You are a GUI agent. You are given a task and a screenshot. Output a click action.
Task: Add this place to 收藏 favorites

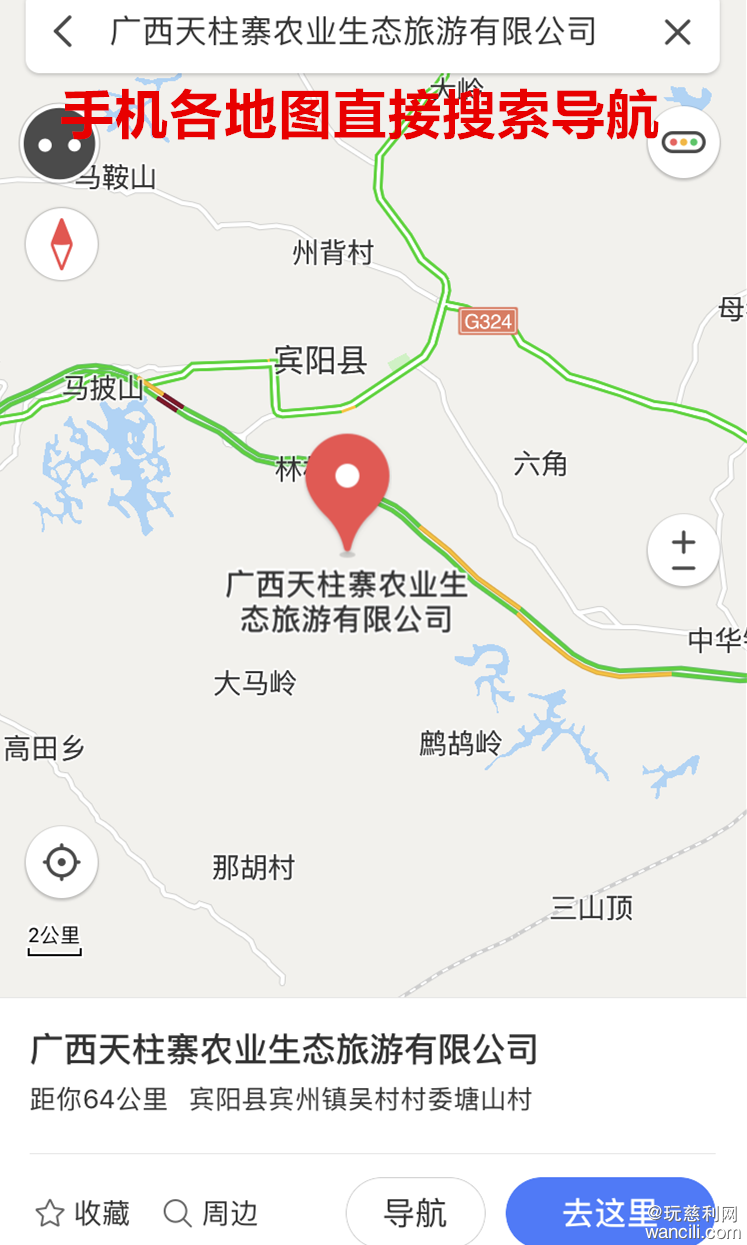[x=83, y=1214]
